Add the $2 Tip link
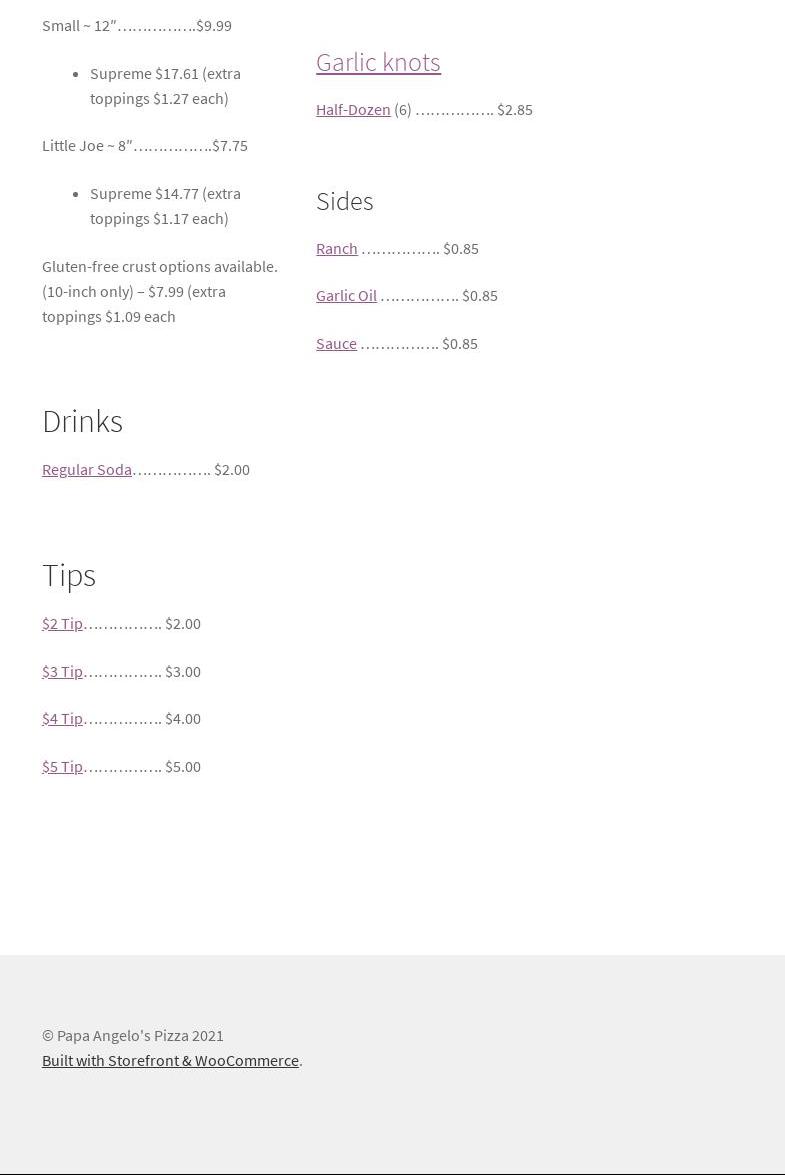 click(x=62, y=624)
